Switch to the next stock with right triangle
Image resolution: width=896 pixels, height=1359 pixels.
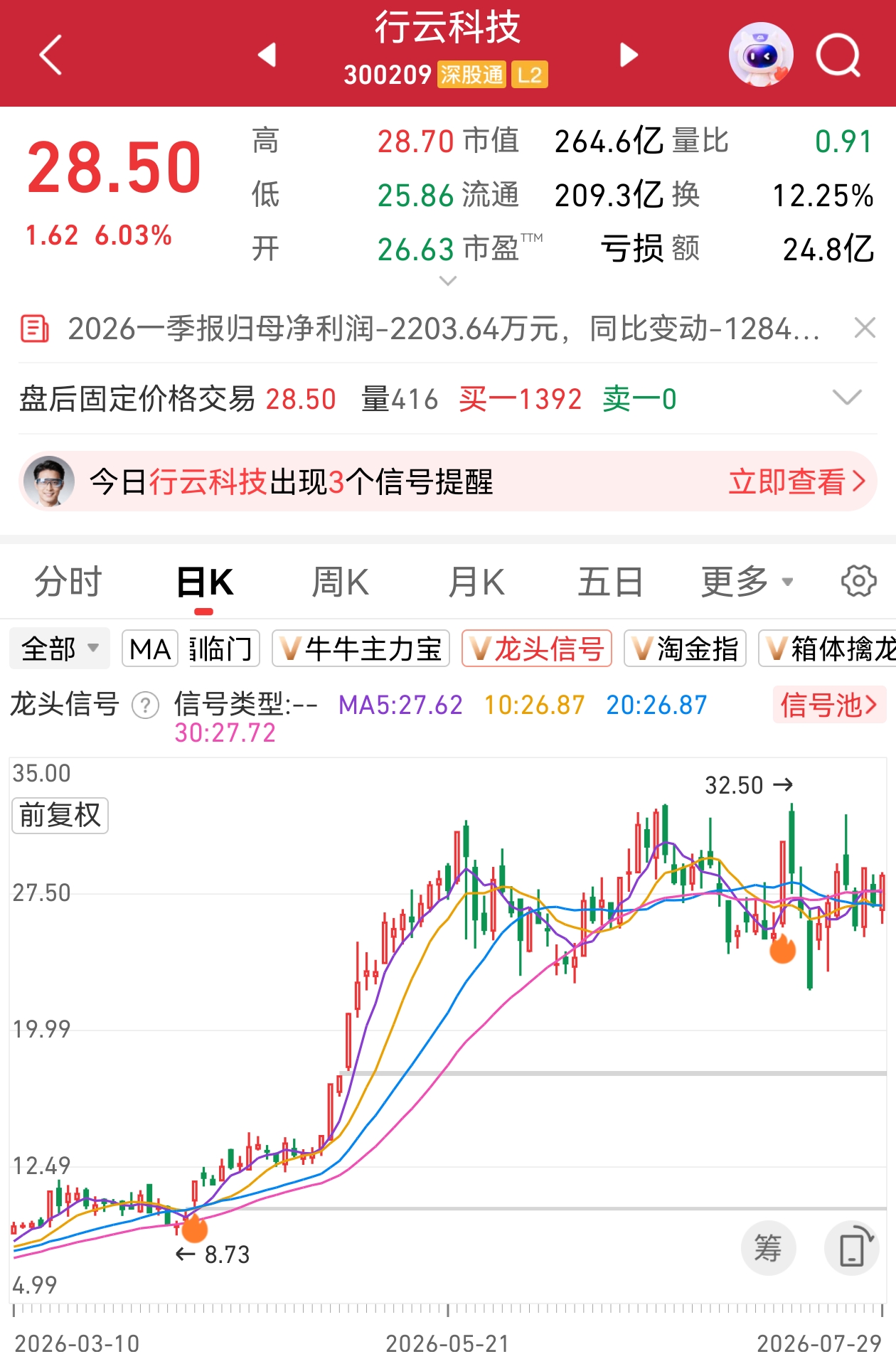629,55
